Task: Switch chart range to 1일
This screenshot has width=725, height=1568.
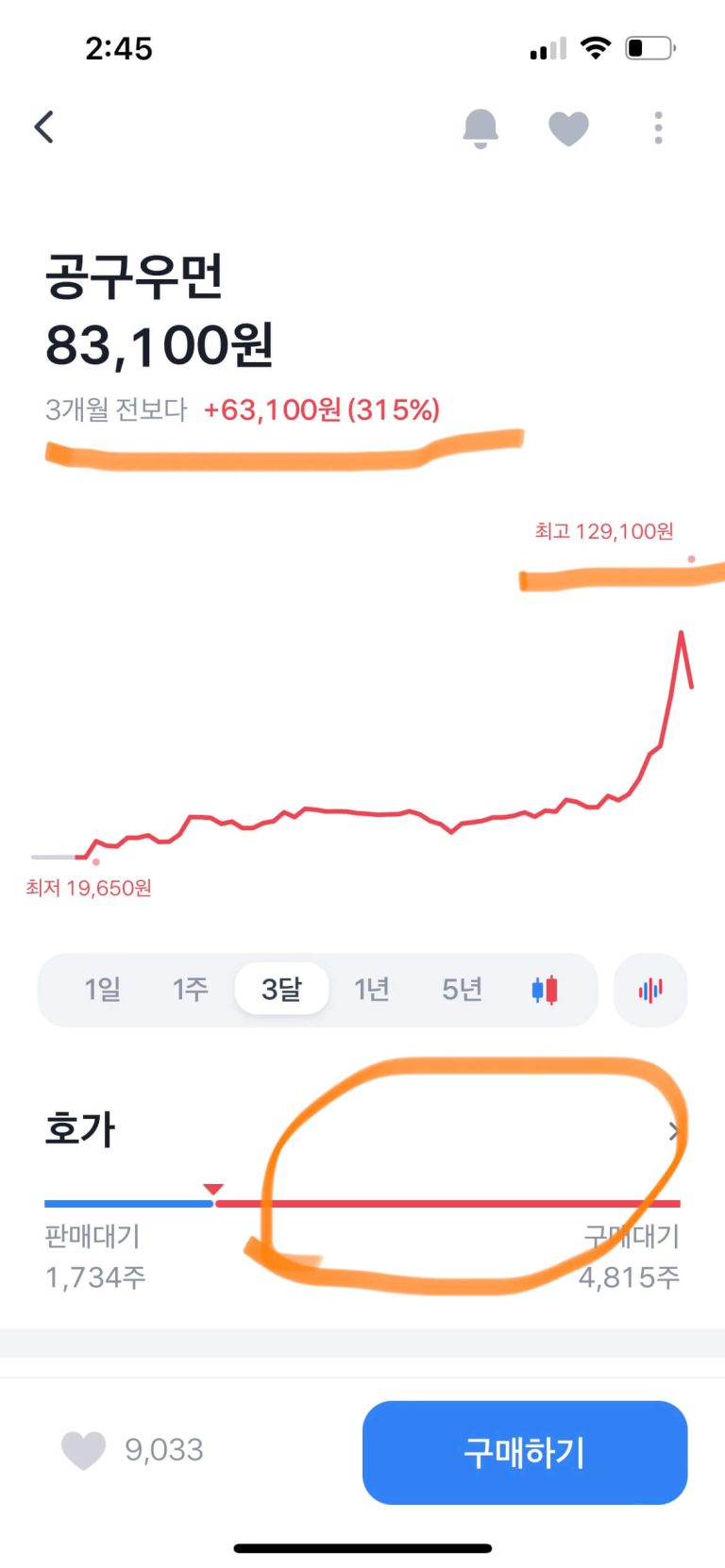Action: coord(102,989)
